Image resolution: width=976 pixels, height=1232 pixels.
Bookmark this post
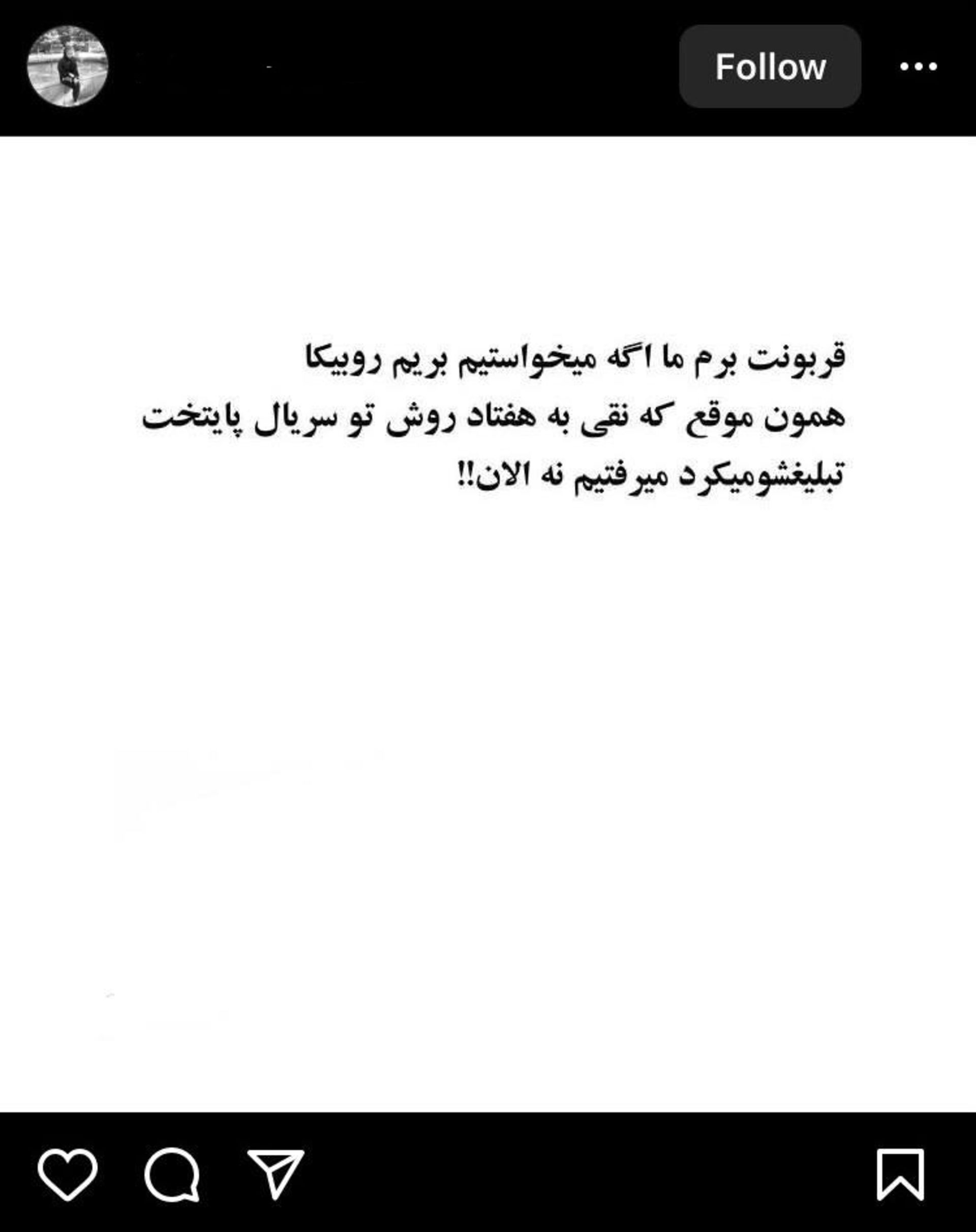[901, 1174]
